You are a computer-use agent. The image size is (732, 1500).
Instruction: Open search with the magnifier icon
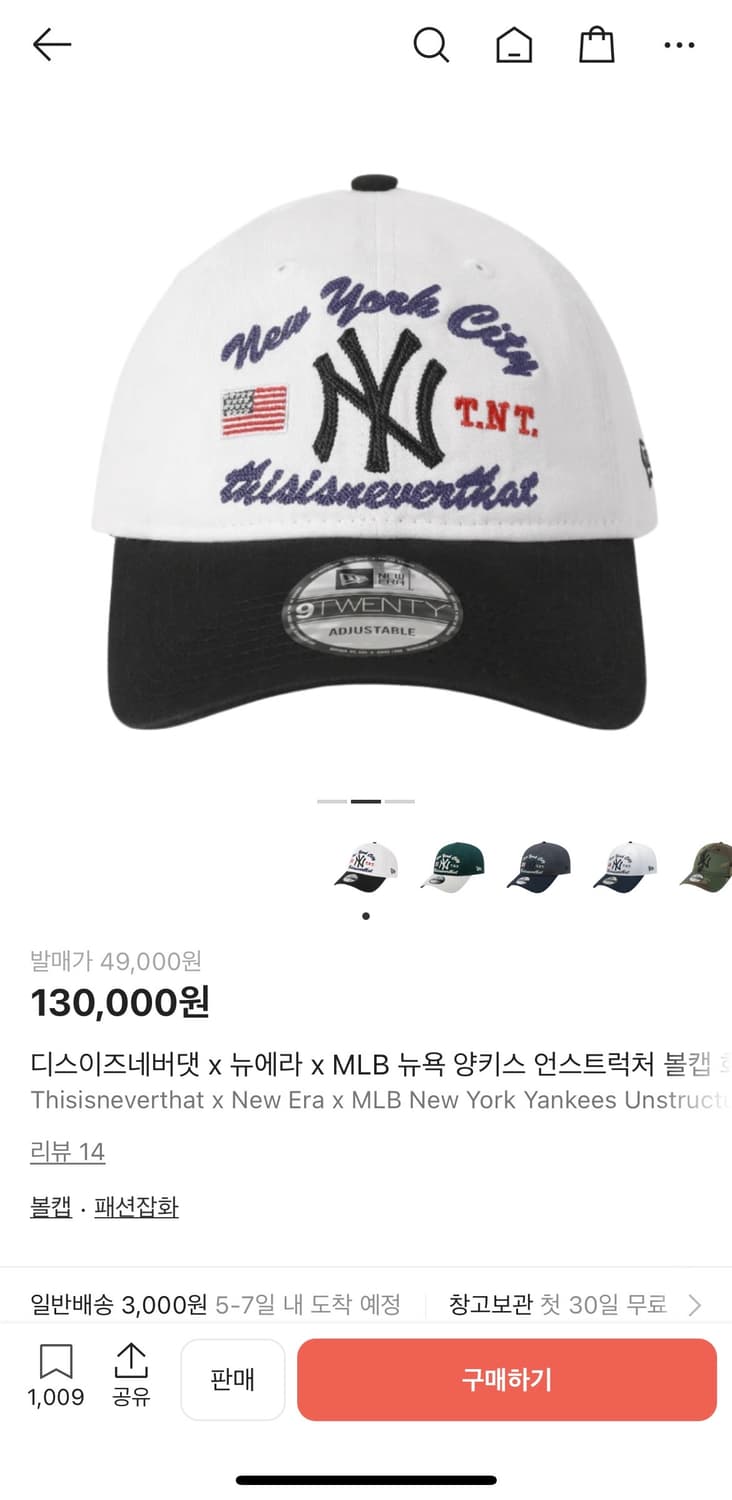coord(431,44)
